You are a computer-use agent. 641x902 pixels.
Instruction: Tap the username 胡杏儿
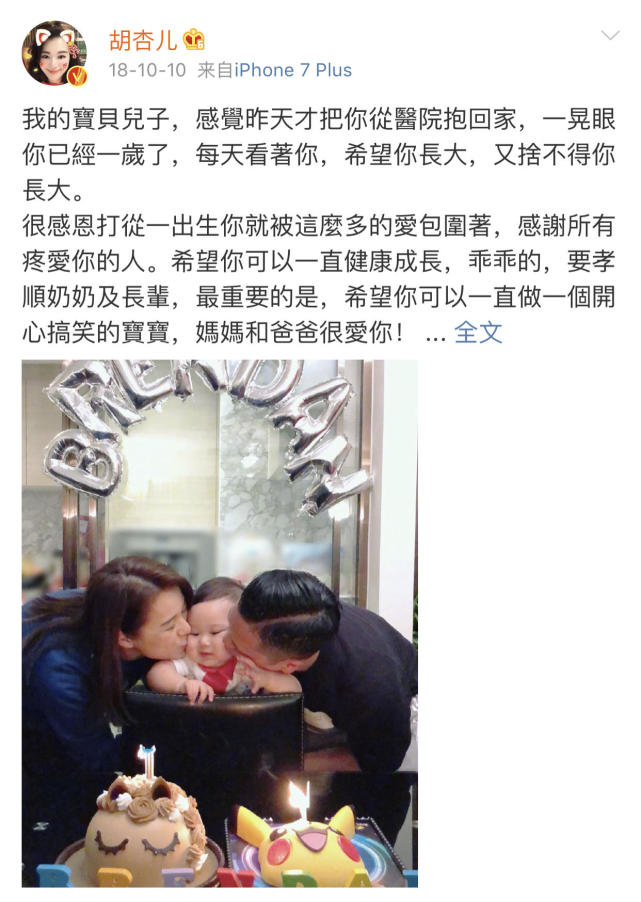click(x=143, y=40)
